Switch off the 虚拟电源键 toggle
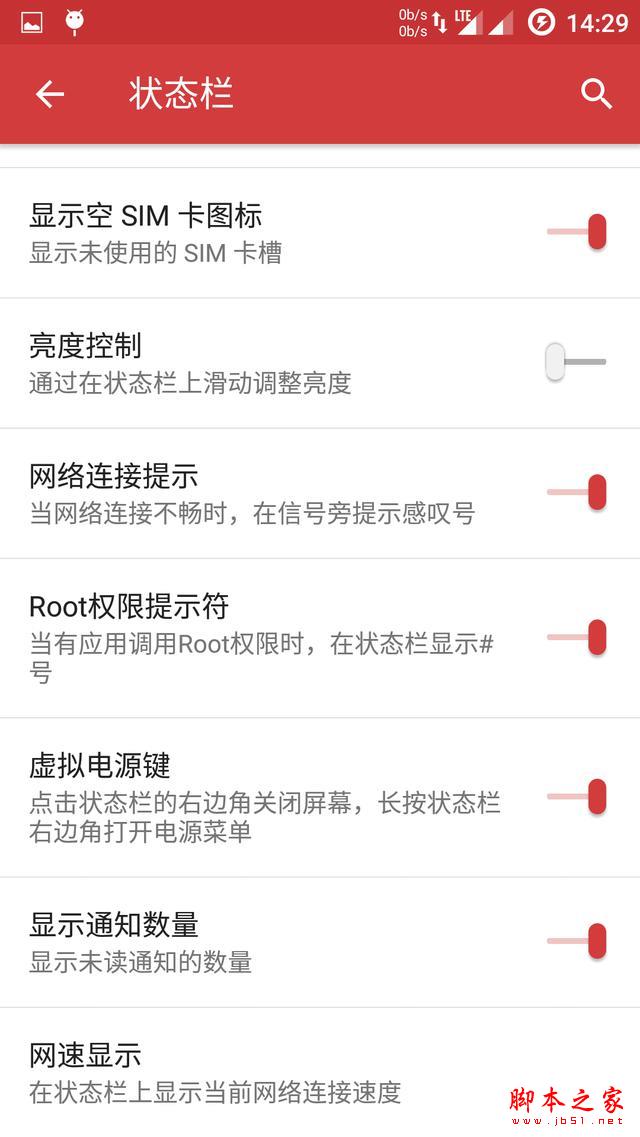Image resolution: width=640 pixels, height=1137 pixels. tap(577, 797)
